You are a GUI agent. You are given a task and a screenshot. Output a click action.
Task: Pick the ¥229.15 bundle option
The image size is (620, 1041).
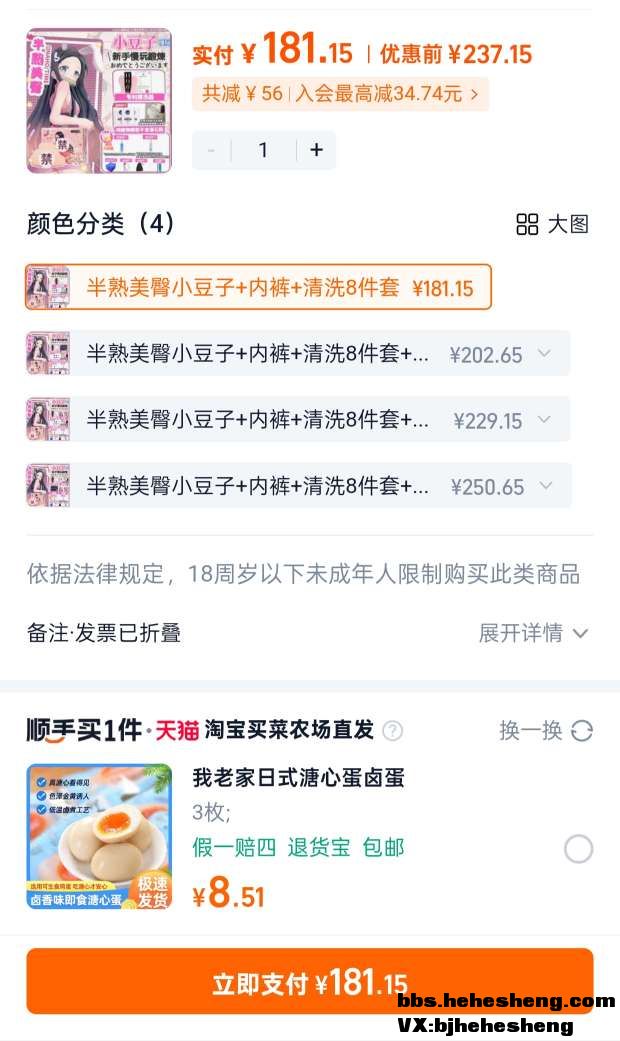click(298, 420)
